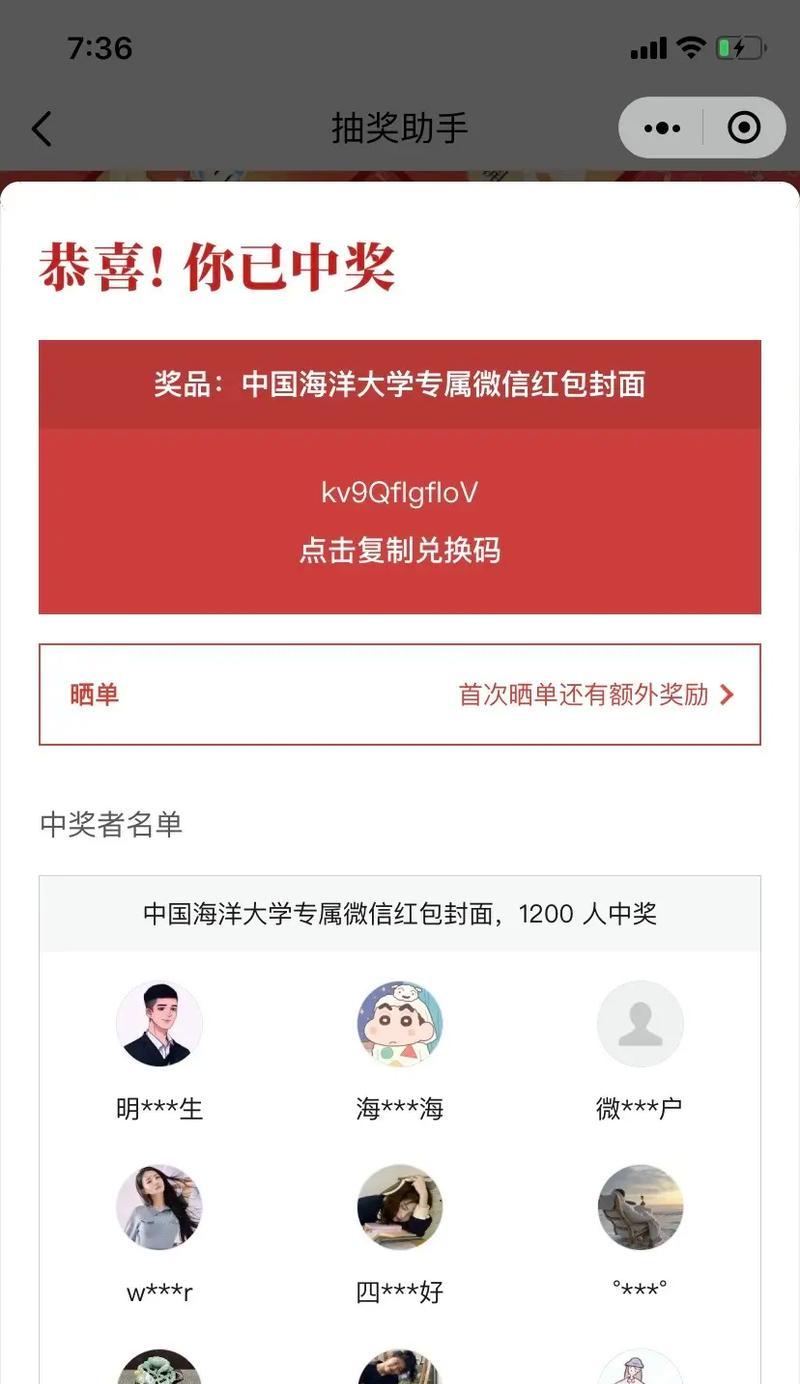Open the mini program three-dot menu
The width and height of the screenshot is (800, 1384).
(662, 128)
